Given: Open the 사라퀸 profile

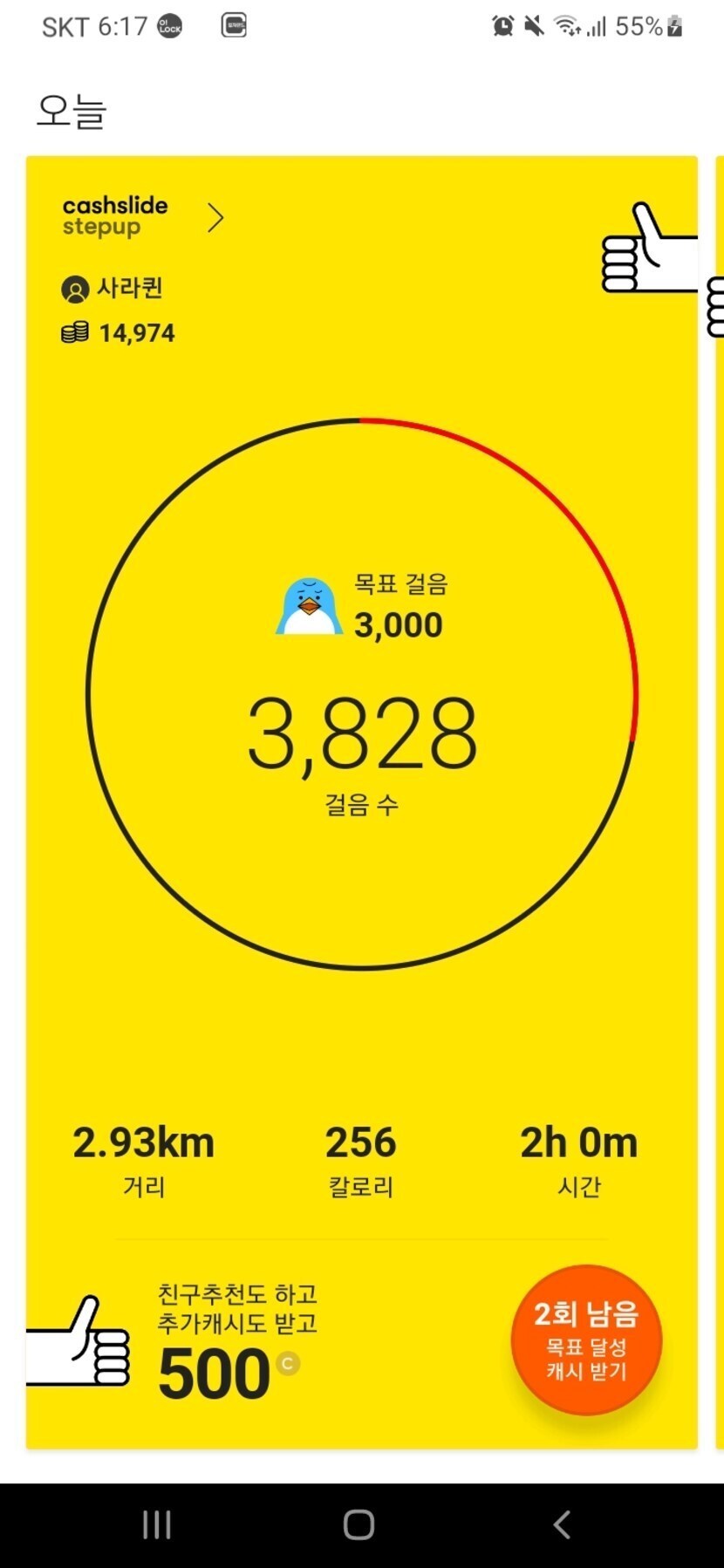Looking at the screenshot, I should pos(113,289).
